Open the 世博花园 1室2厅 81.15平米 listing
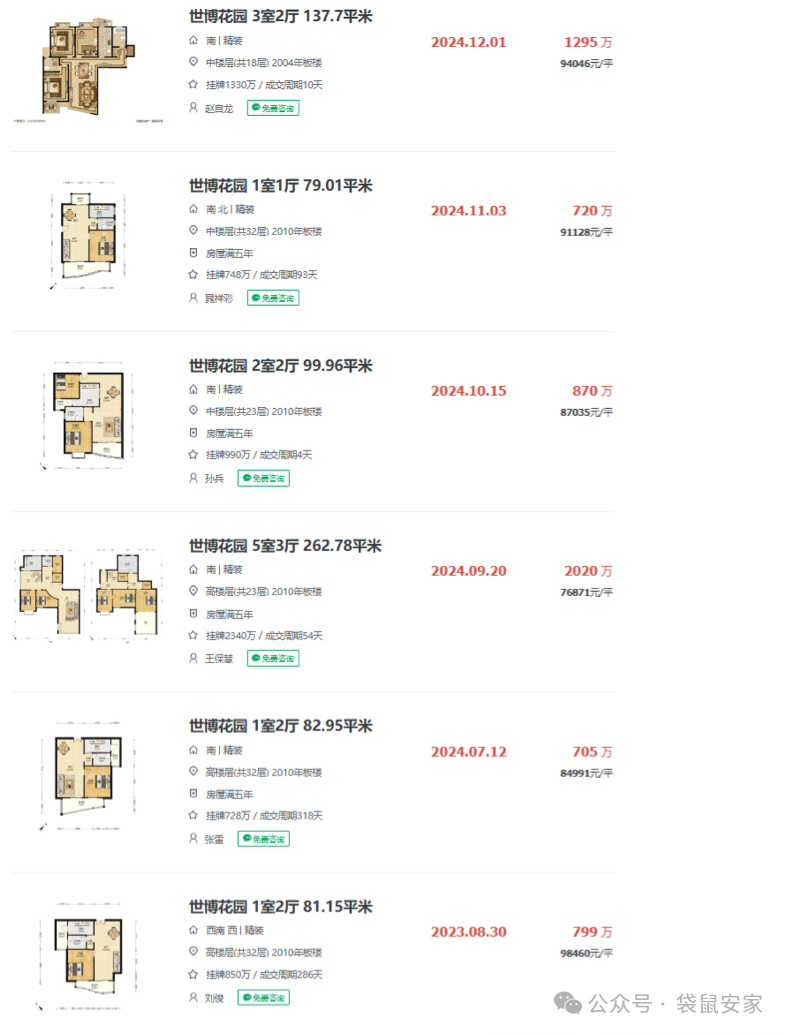The width and height of the screenshot is (787, 1034). [281, 907]
